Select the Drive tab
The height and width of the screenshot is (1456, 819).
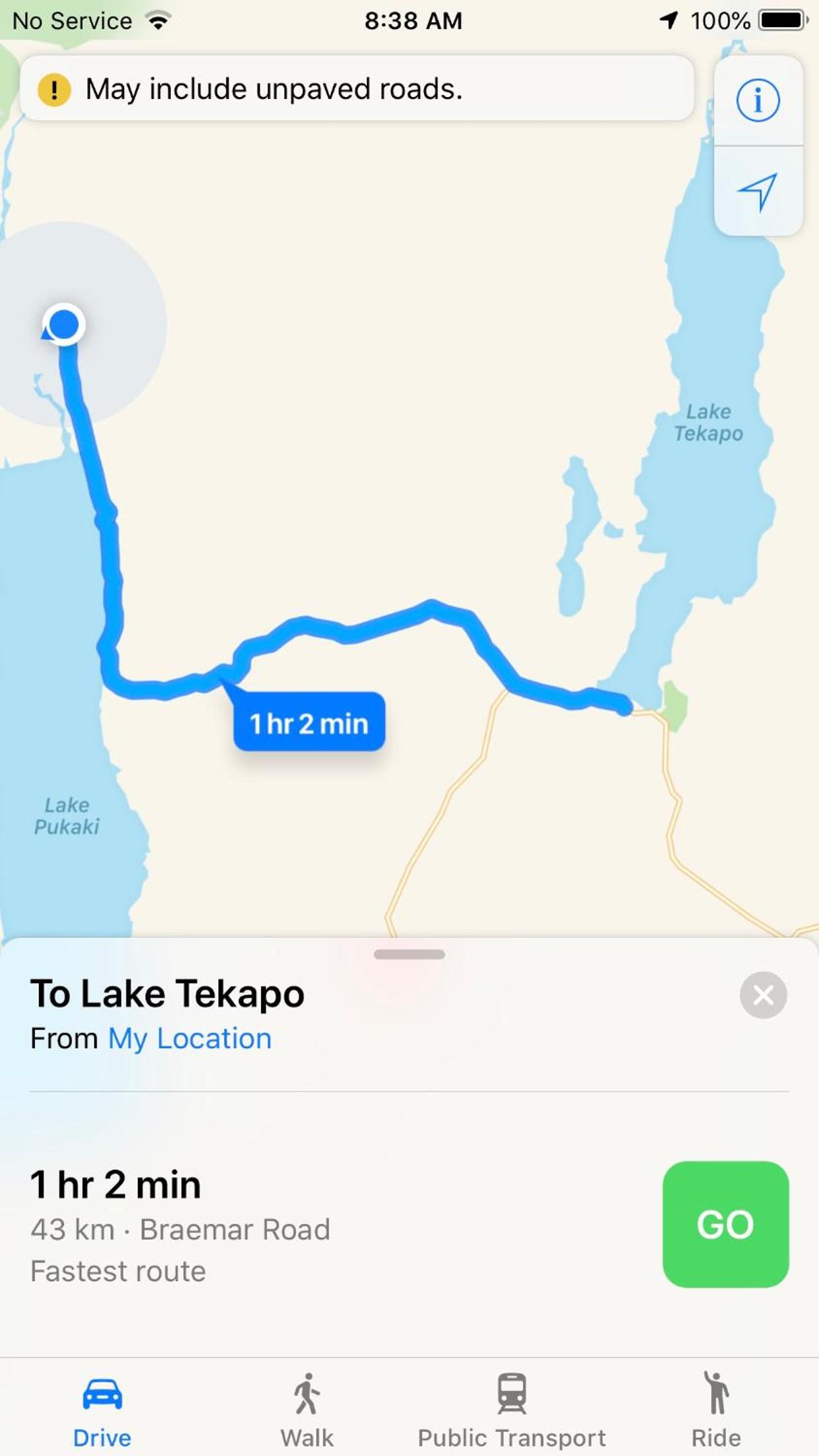click(102, 1410)
